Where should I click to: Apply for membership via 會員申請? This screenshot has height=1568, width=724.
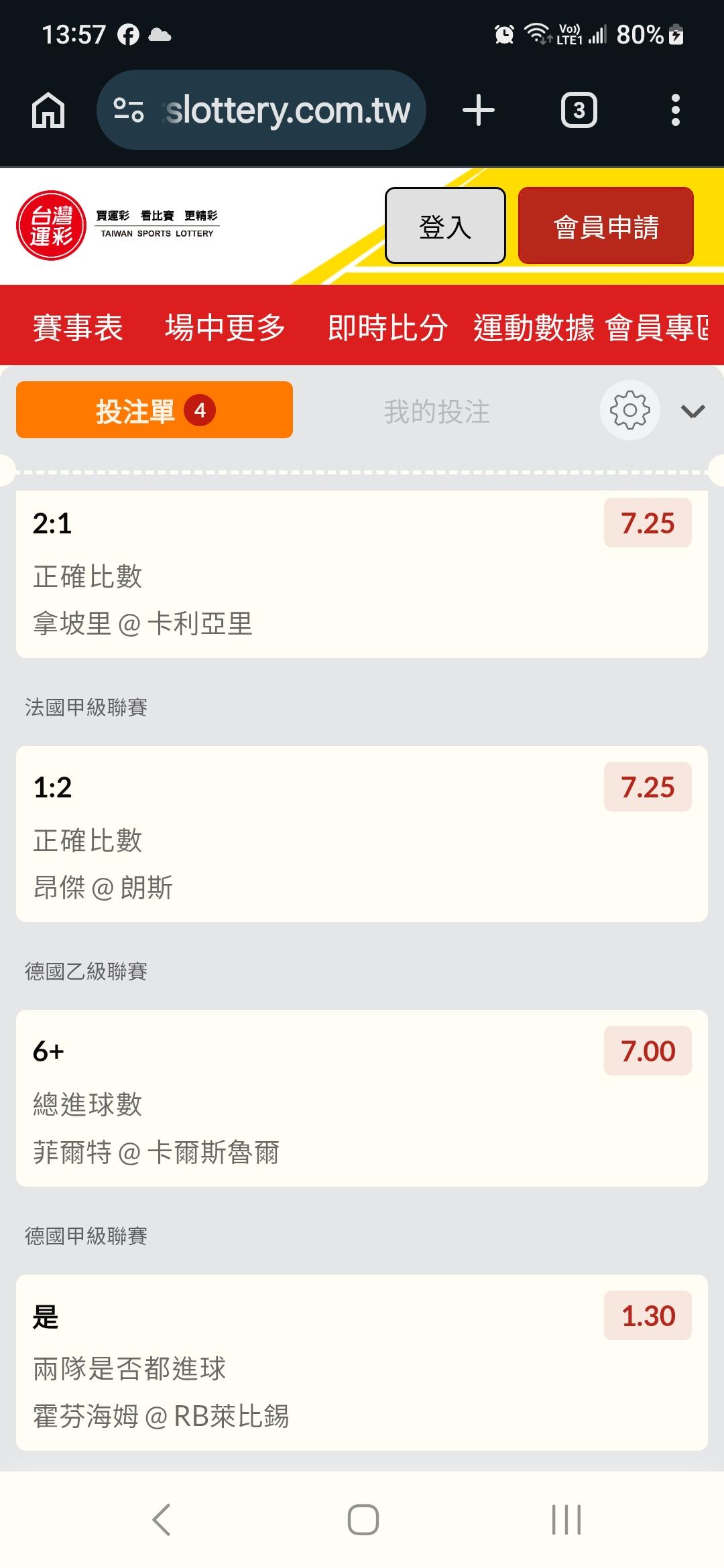(605, 226)
